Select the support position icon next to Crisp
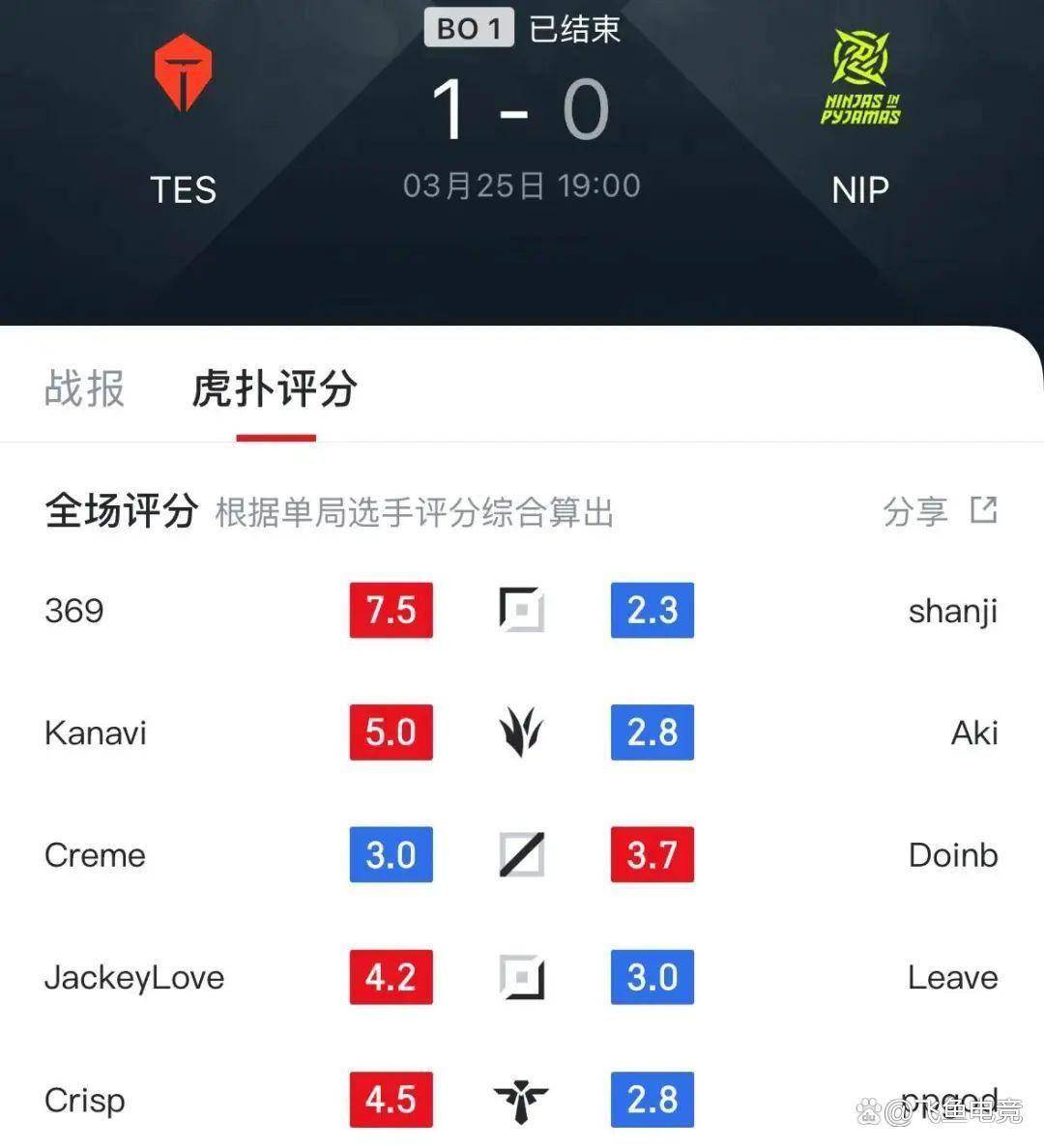The height and width of the screenshot is (1148, 1044). click(x=522, y=1099)
